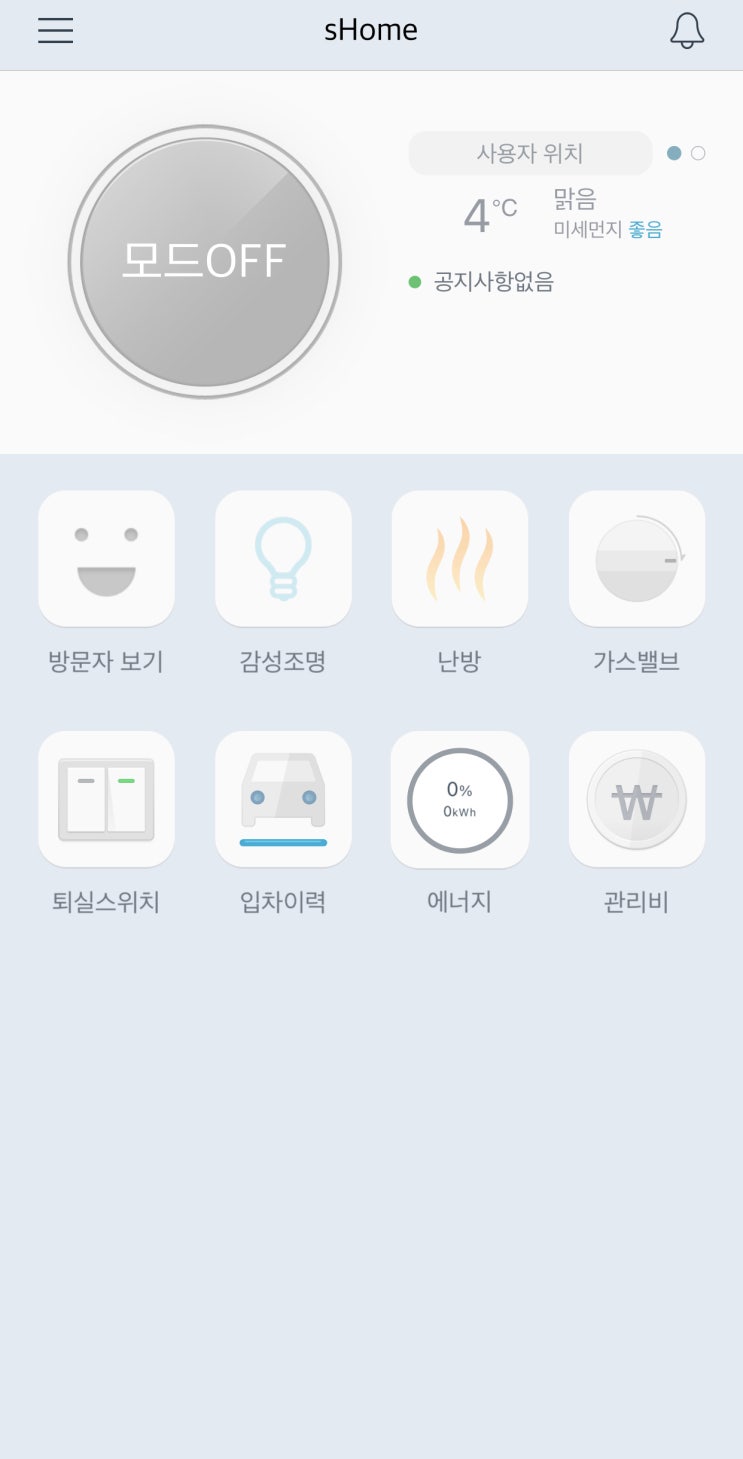Open 감성조명 mood lighting
The height and width of the screenshot is (1459, 743).
point(283,559)
